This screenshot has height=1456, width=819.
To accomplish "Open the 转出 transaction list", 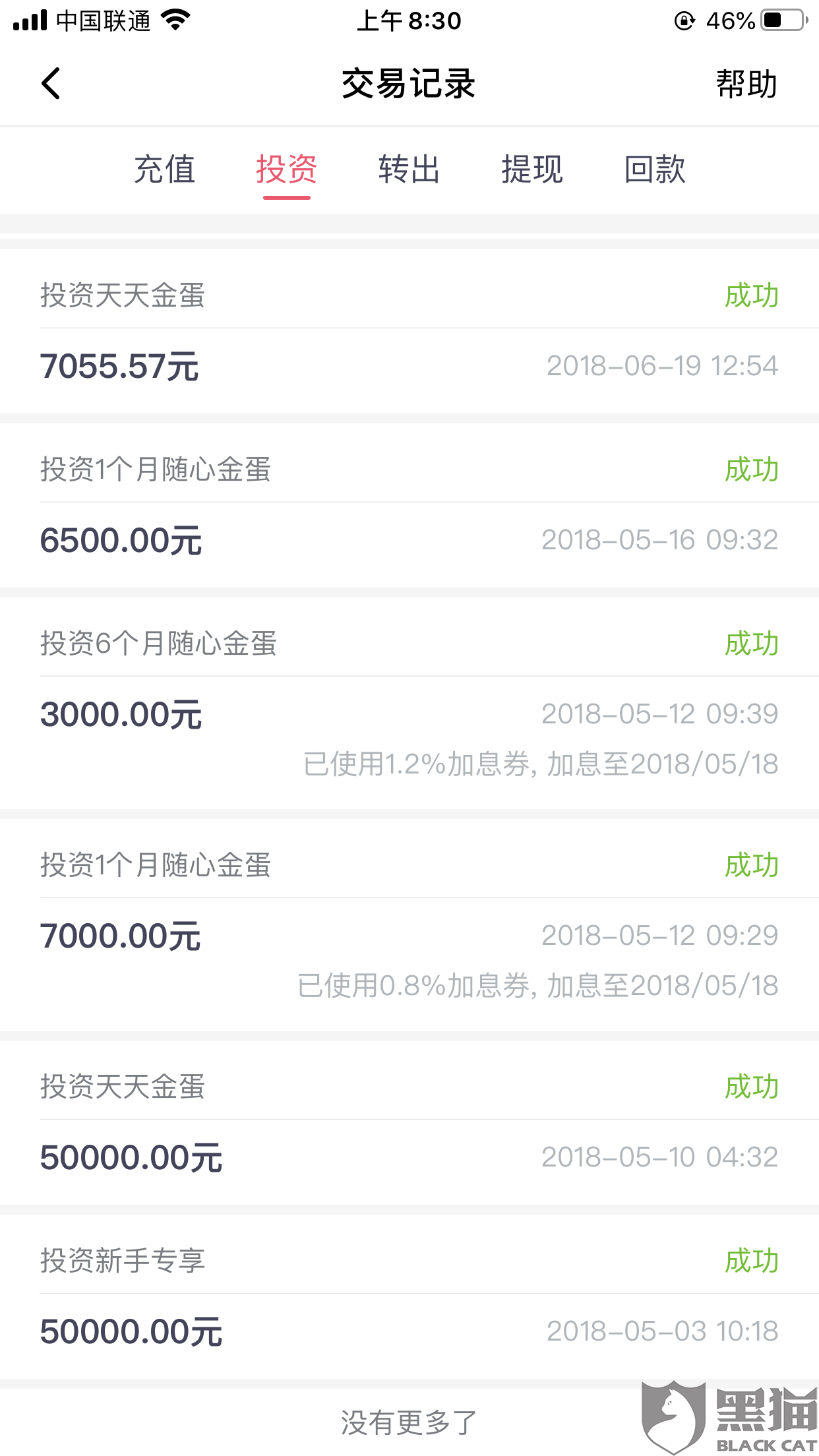I will point(409,170).
